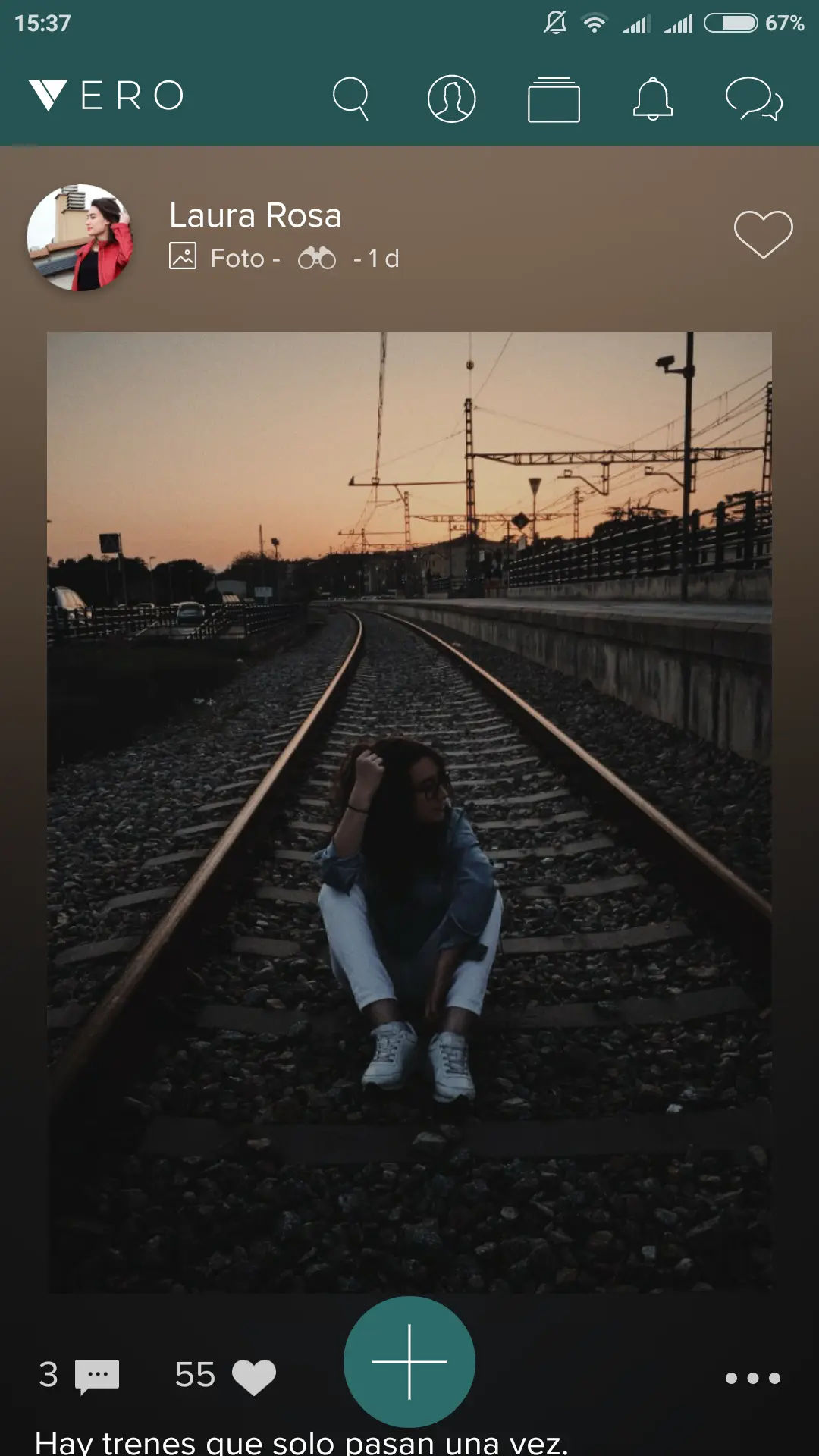The image size is (819, 1456).
Task: Open the collections icon in top bar
Action: point(554,99)
